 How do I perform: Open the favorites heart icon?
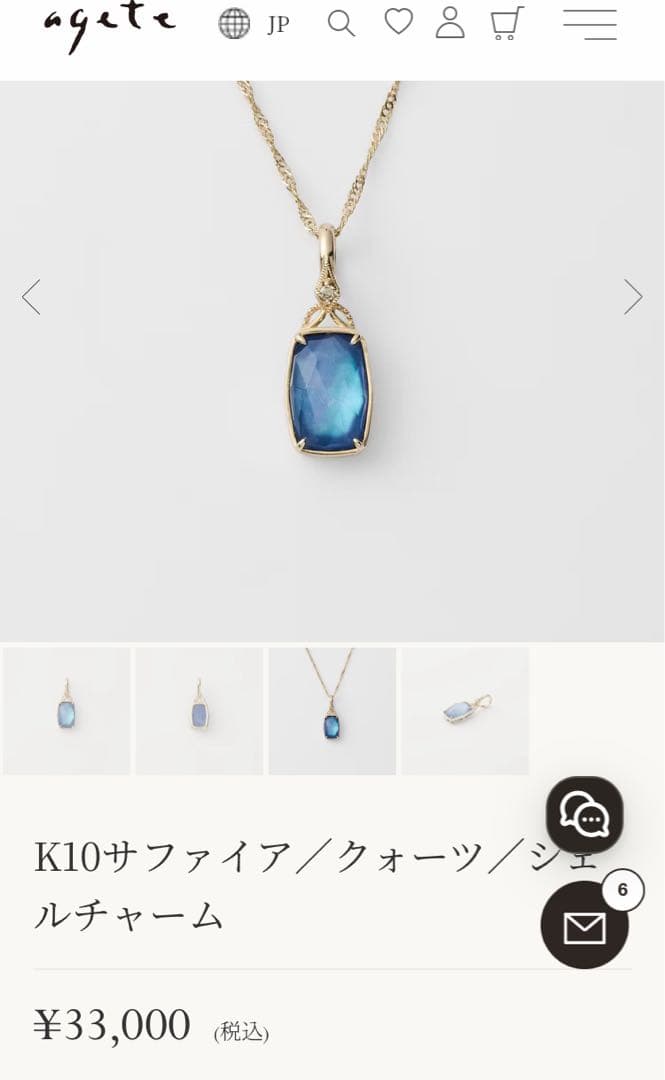(x=398, y=22)
